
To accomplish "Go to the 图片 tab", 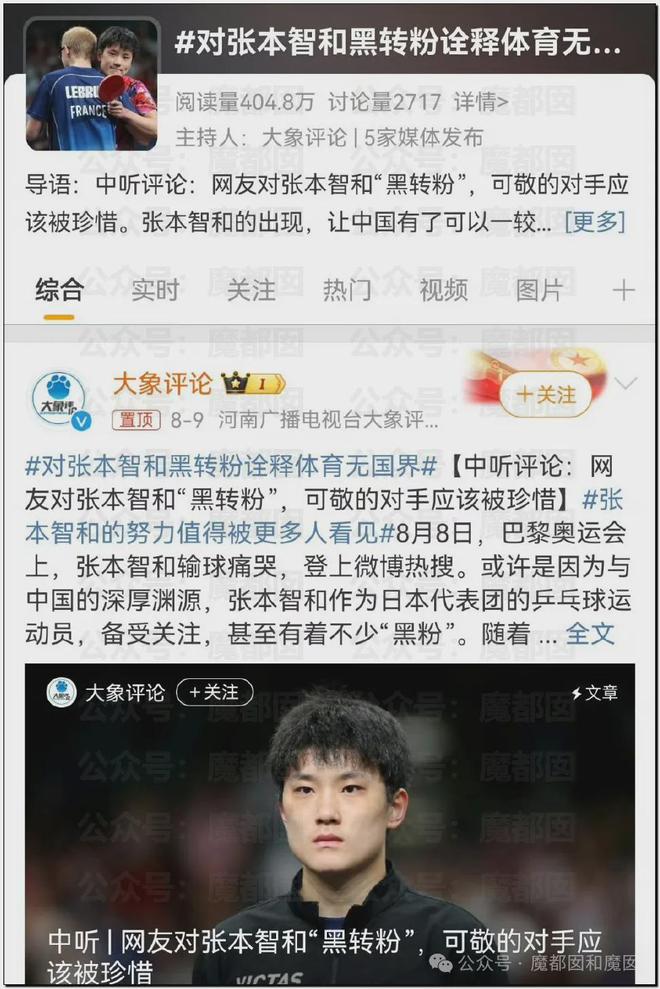I will pyautogui.click(x=539, y=290).
